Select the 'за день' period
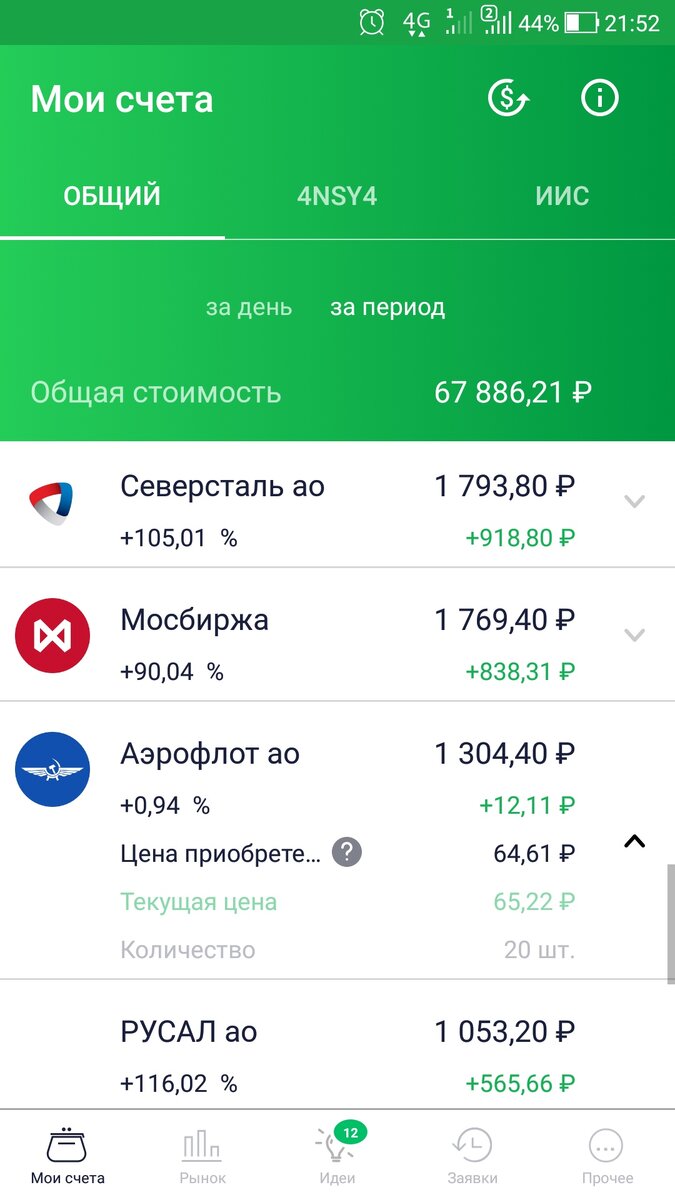Screen dimensions: 675x1200 coord(249,308)
